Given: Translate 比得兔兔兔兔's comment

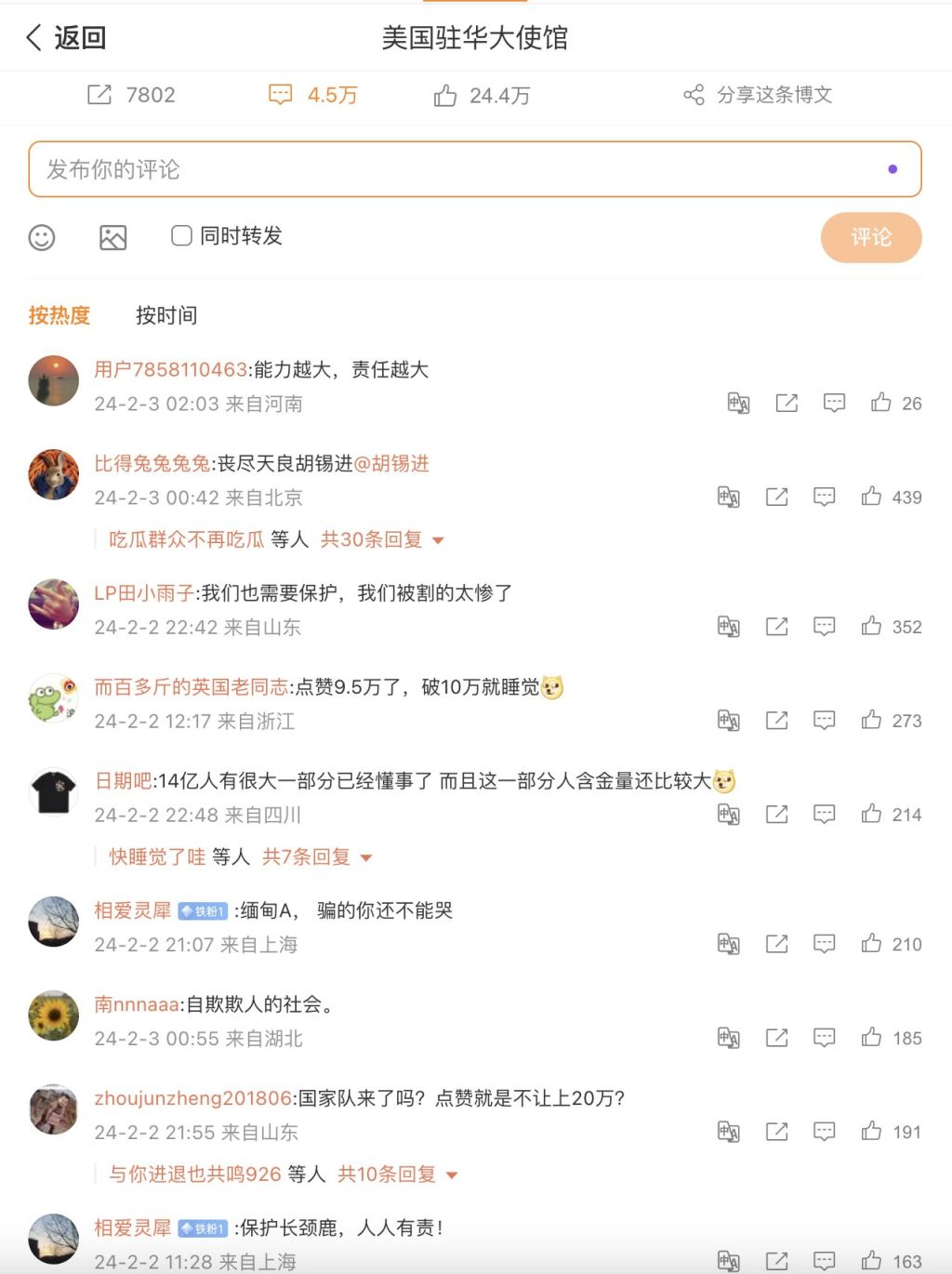Looking at the screenshot, I should [x=729, y=498].
